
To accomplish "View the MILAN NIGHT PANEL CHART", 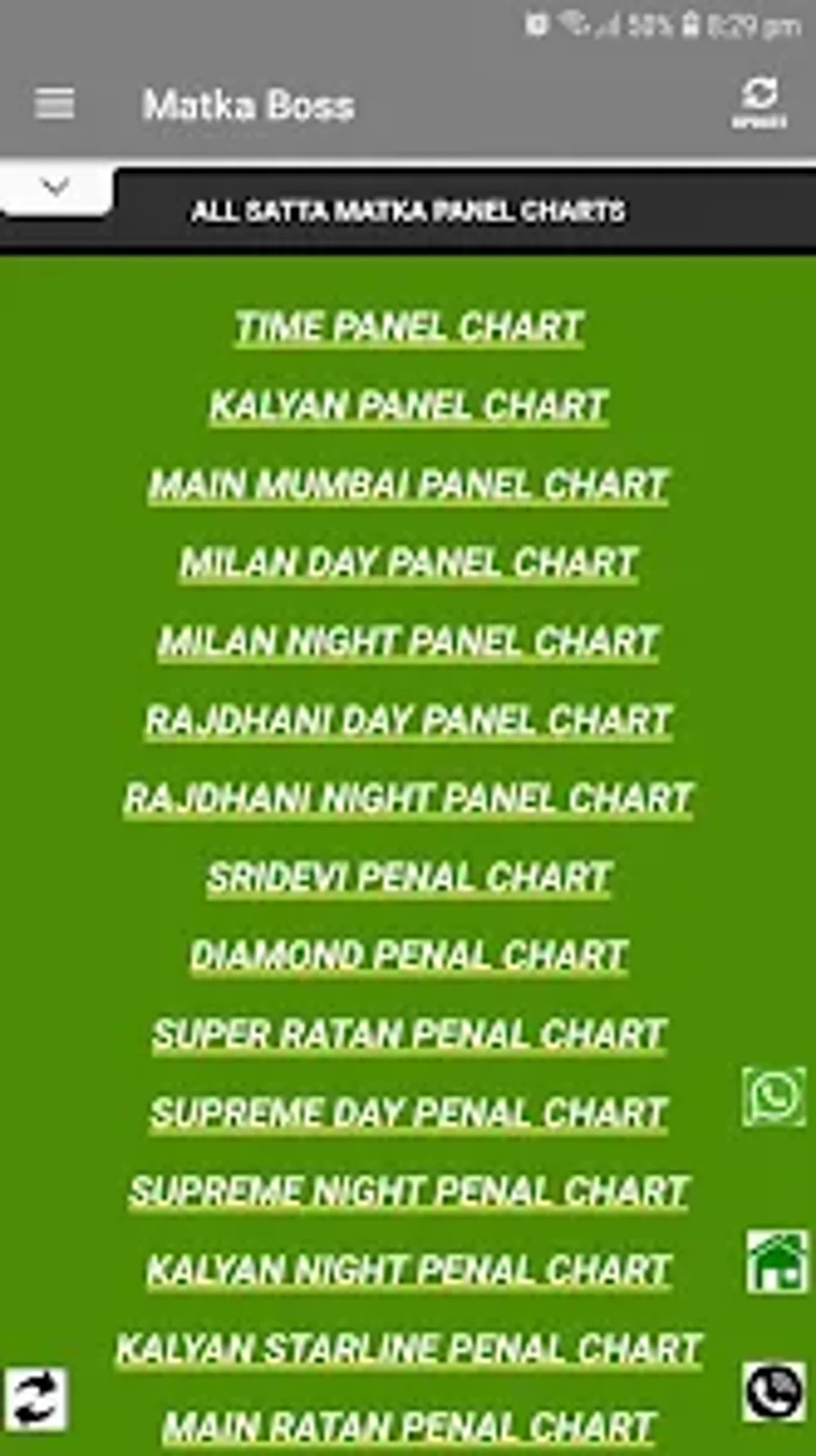I will (x=408, y=641).
